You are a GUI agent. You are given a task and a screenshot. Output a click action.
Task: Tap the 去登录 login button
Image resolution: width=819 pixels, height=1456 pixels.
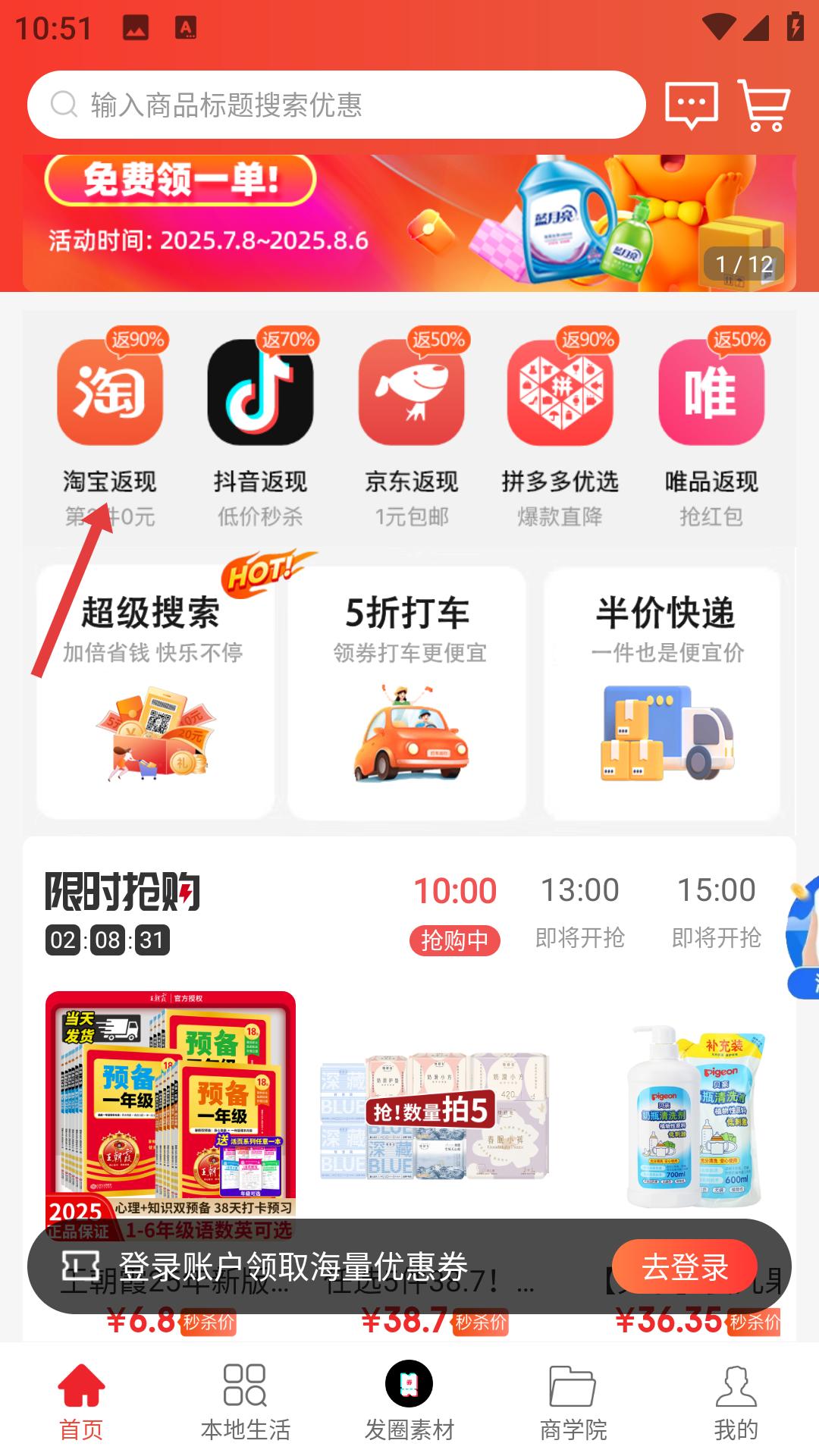tap(681, 1262)
